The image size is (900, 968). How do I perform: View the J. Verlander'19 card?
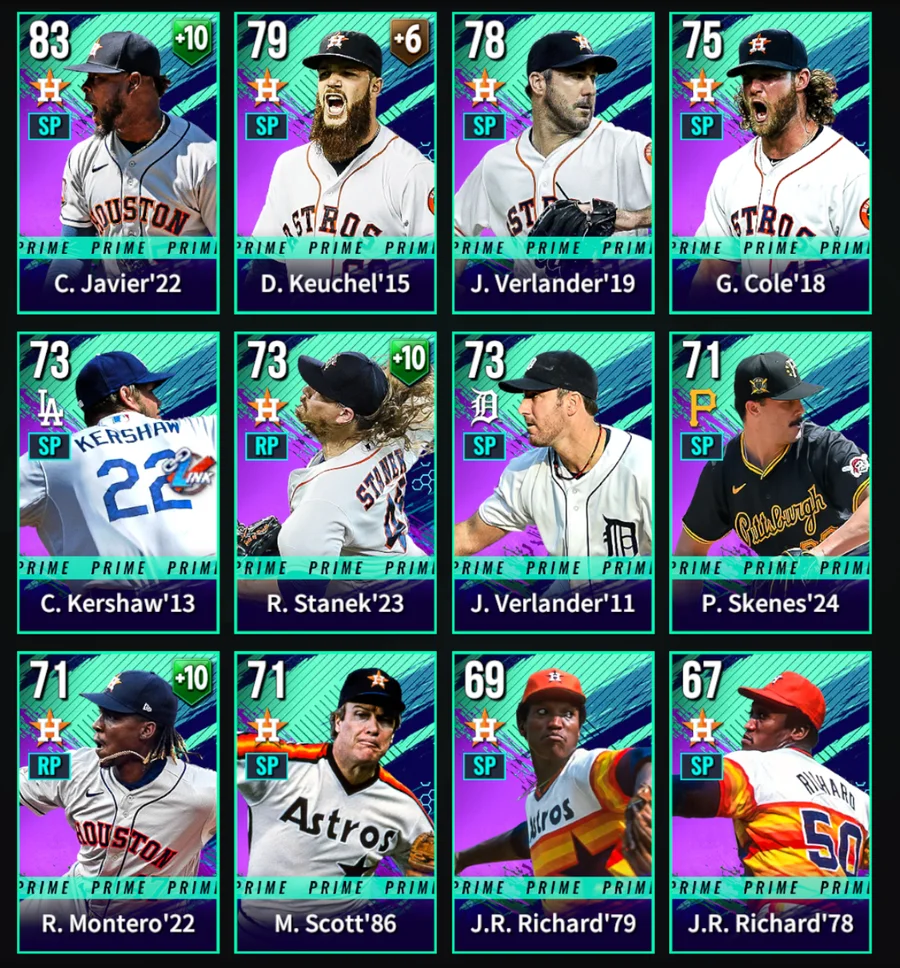[553, 150]
